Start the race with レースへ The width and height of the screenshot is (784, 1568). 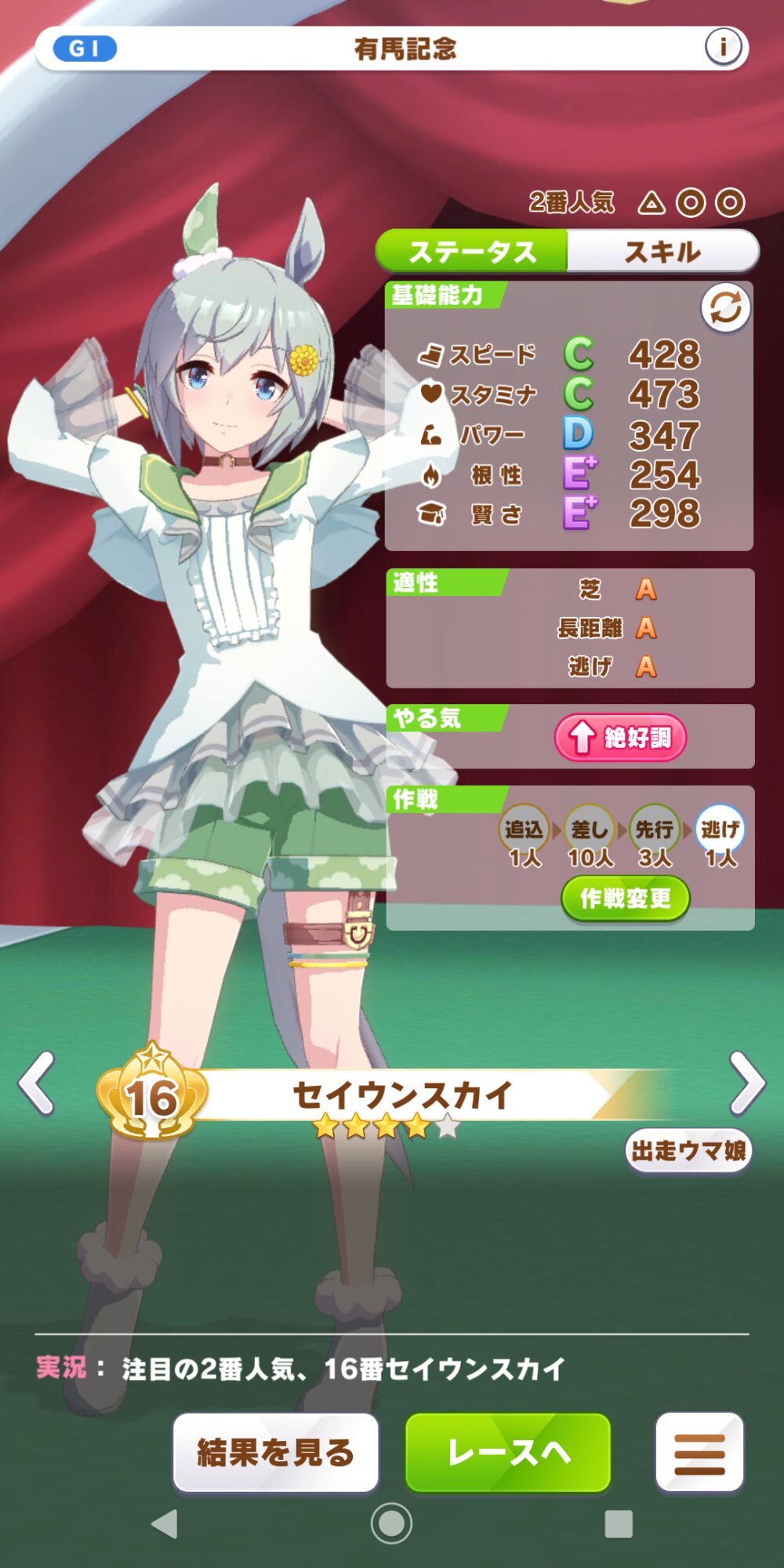(x=508, y=1452)
